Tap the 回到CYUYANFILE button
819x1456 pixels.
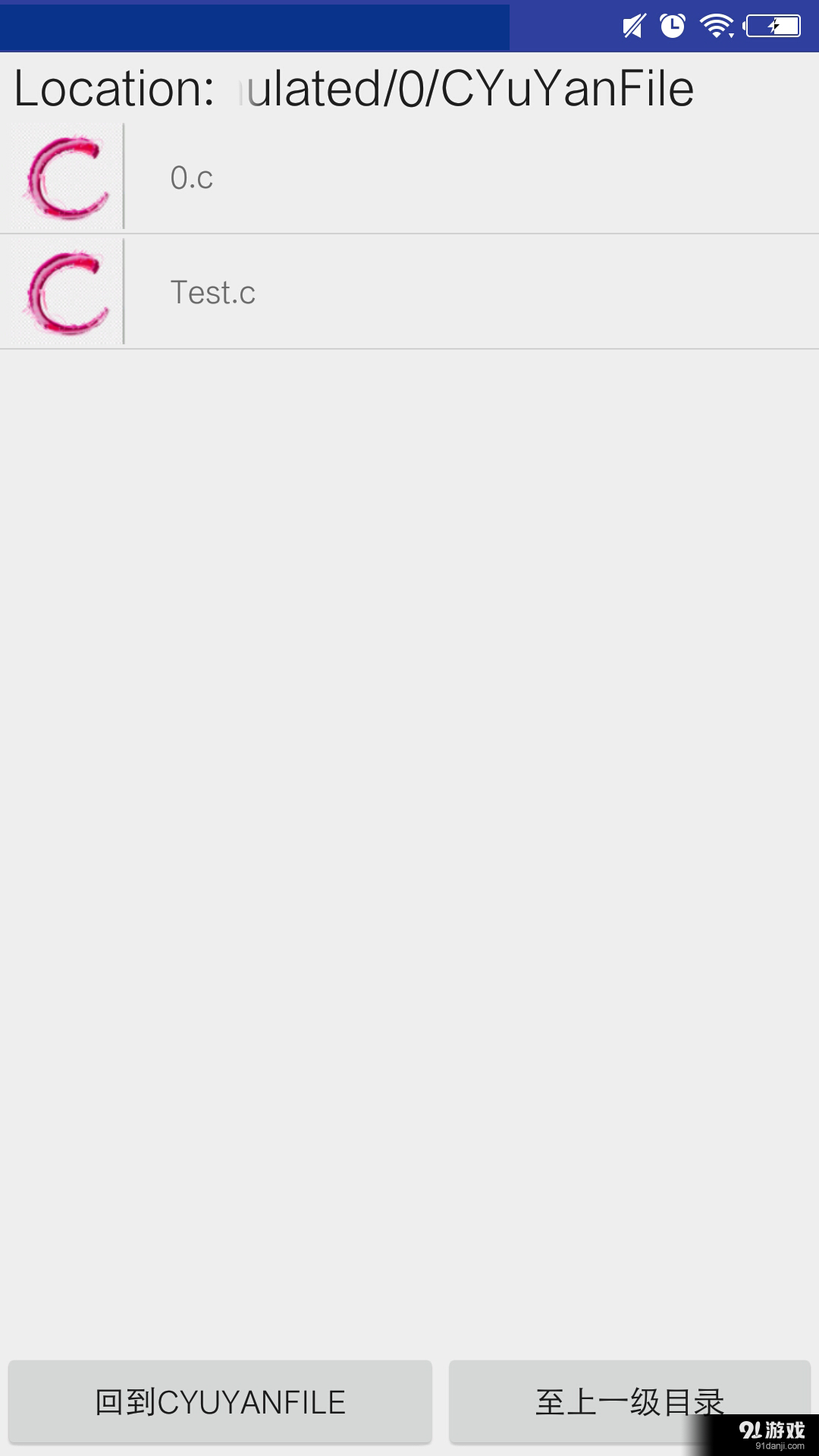220,1401
